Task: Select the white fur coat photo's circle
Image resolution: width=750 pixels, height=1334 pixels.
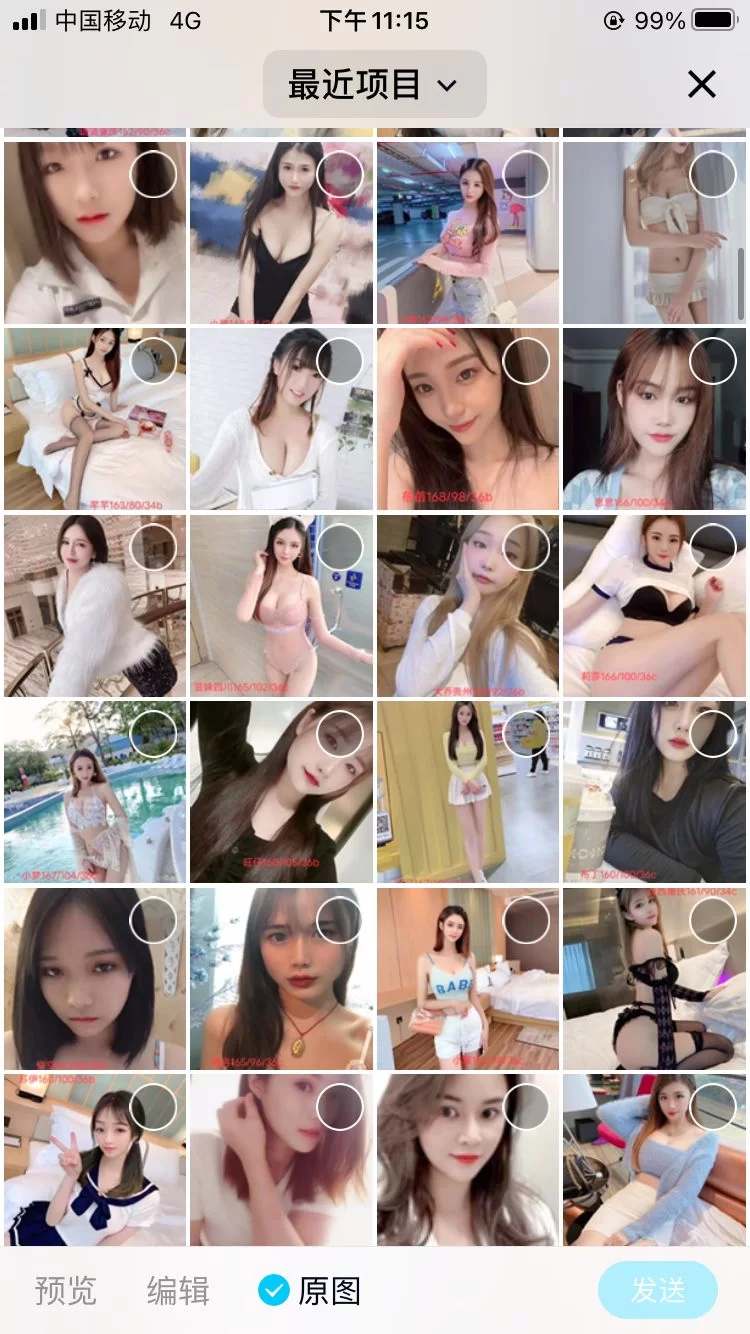Action: coord(153,547)
